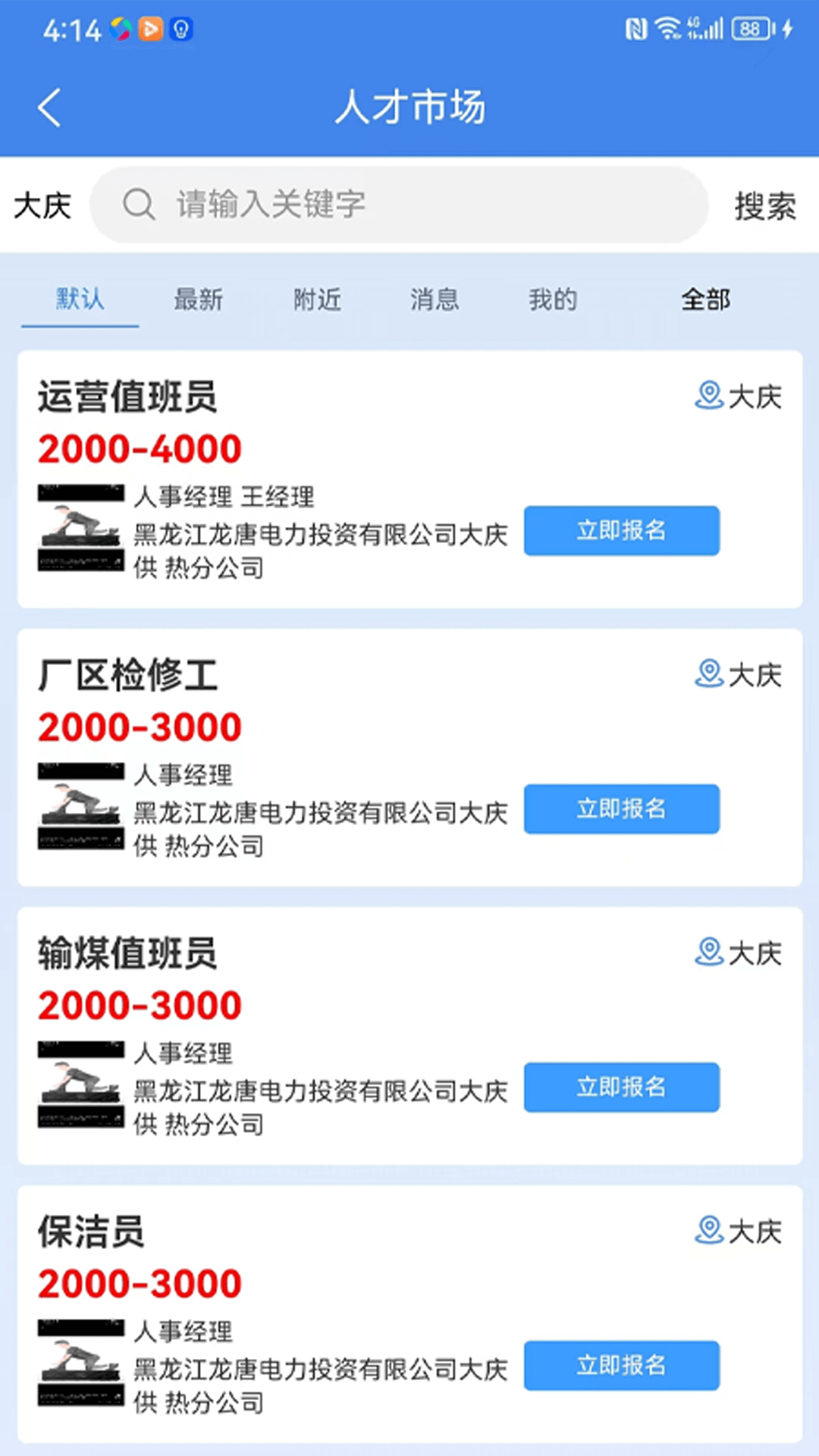Tap 立即报名 on the 厂区检修工 listing
Image resolution: width=819 pixels, height=1456 pixels.
click(x=621, y=809)
